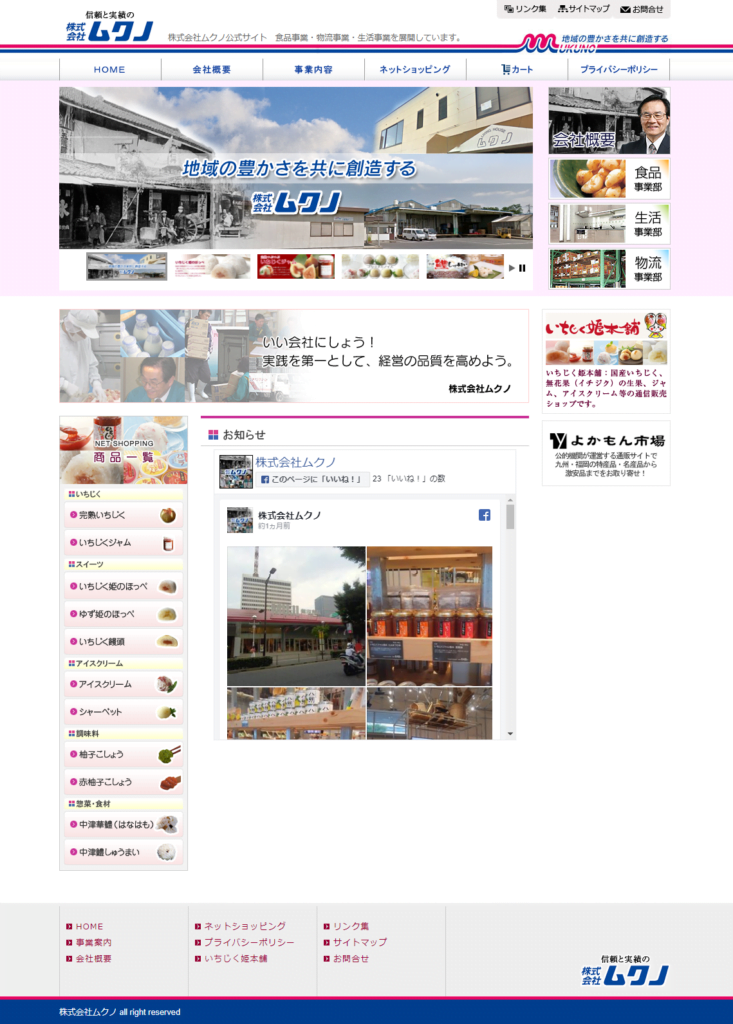Image resolution: width=733 pixels, height=1024 pixels.
Task: Pause the banner slideshow
Action: point(522,268)
